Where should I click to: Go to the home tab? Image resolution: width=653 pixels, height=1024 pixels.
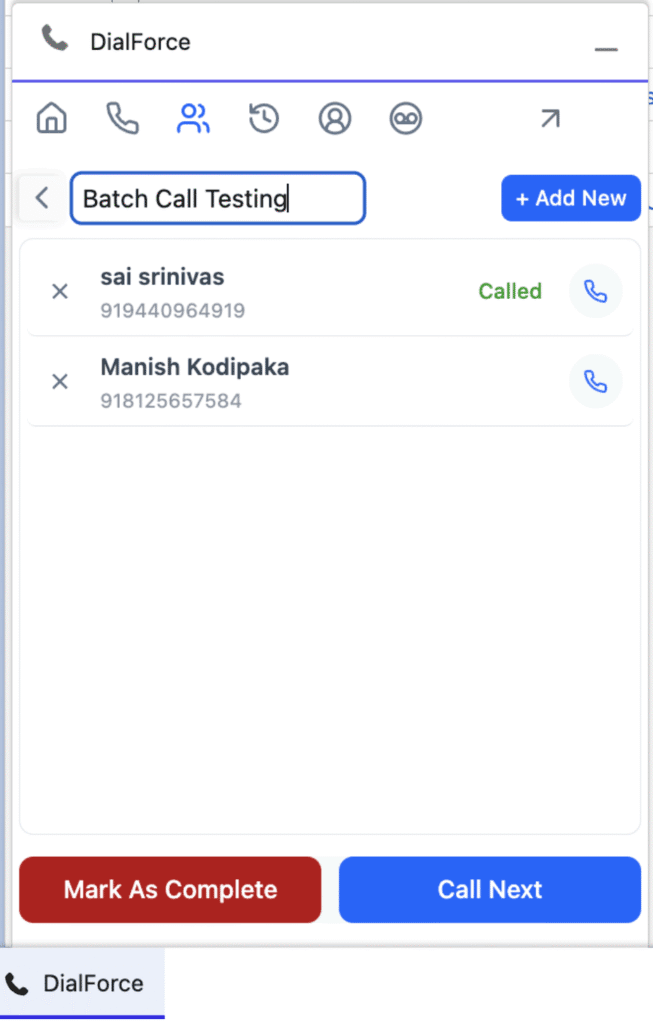point(52,119)
